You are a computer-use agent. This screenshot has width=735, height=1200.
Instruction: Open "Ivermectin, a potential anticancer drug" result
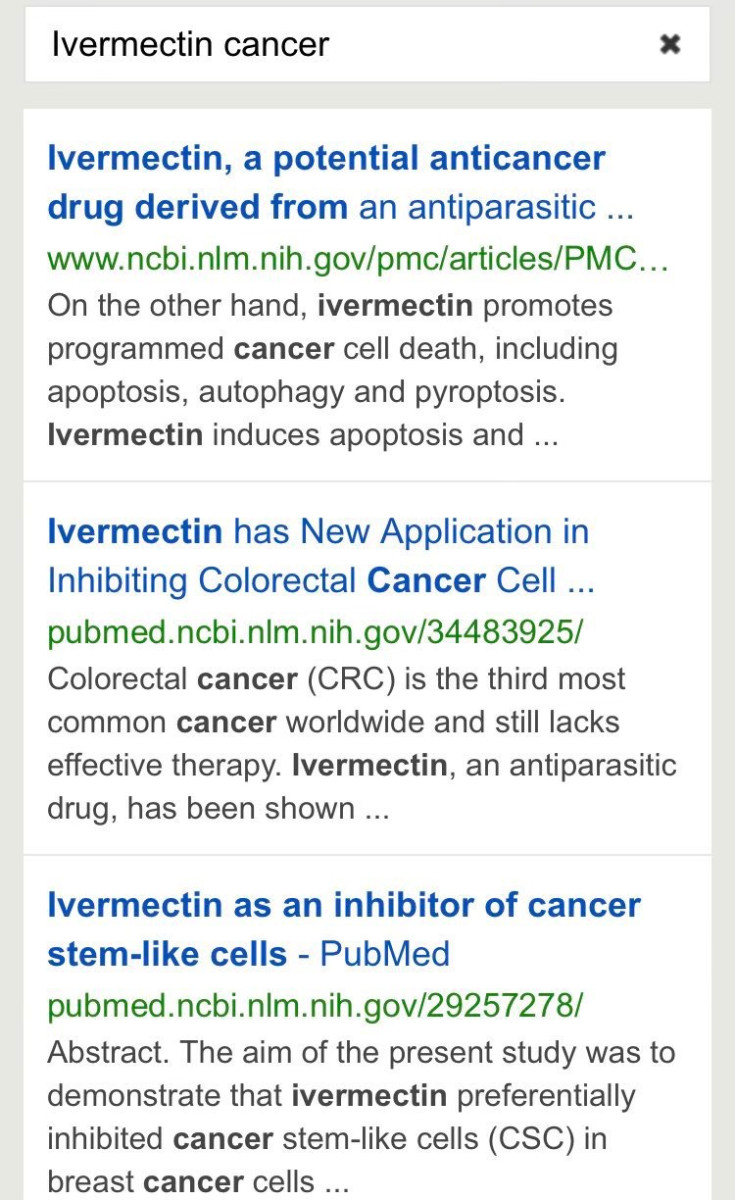point(326,183)
